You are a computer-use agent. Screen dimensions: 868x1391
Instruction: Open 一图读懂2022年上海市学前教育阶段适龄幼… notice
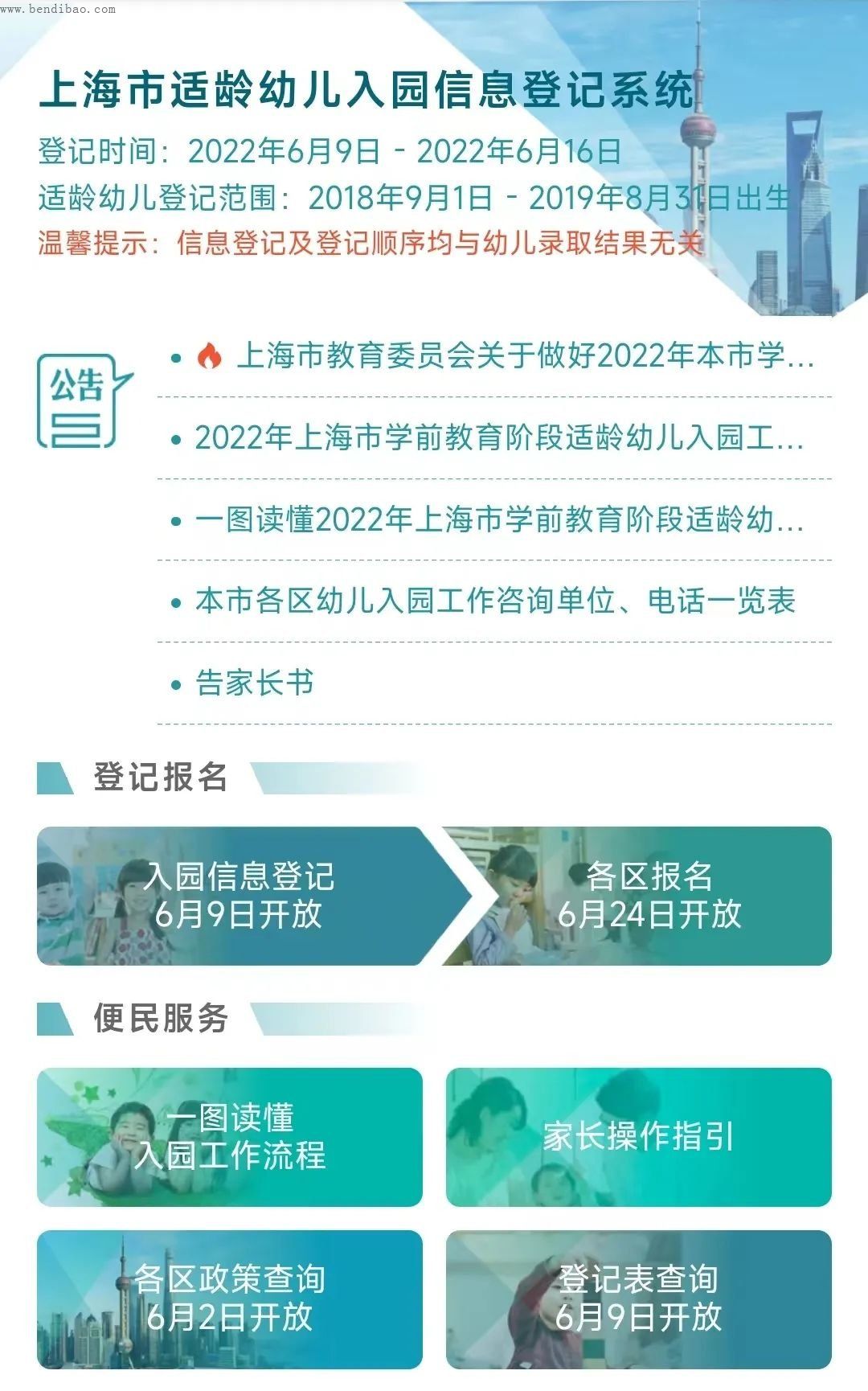tap(498, 520)
